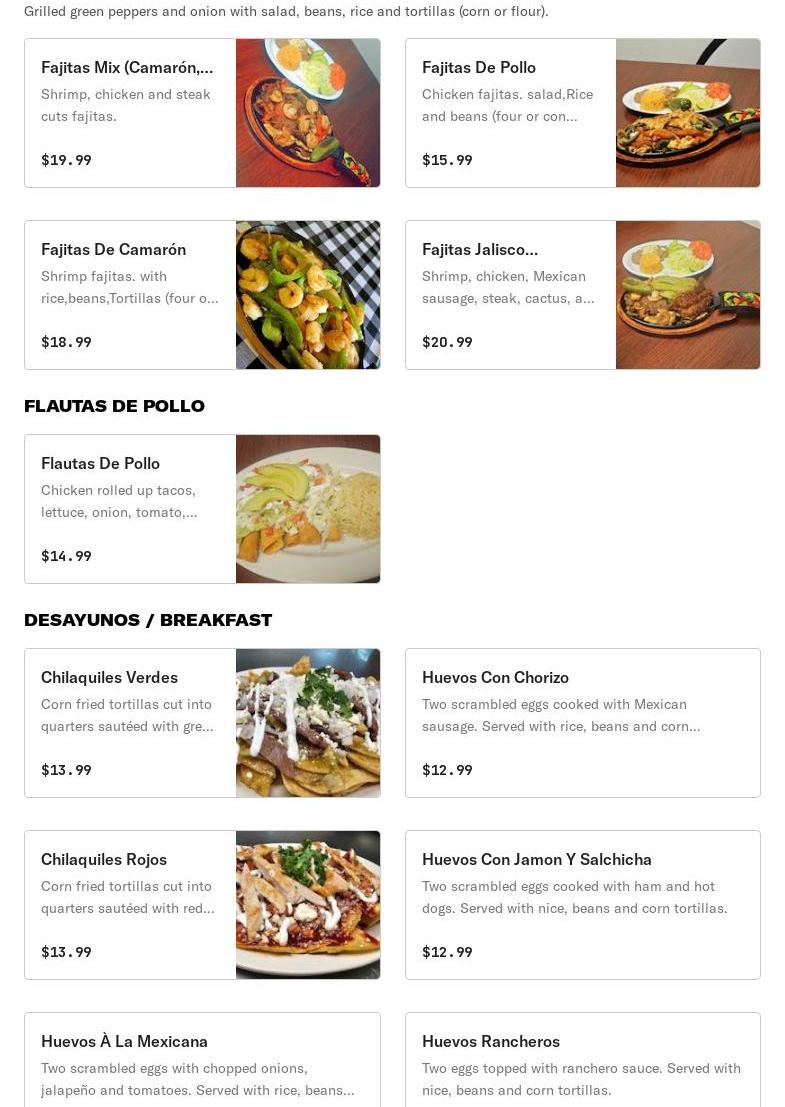Select Fajitas De Pollo for $15.99
The height and width of the screenshot is (1107, 785).
tap(582, 113)
